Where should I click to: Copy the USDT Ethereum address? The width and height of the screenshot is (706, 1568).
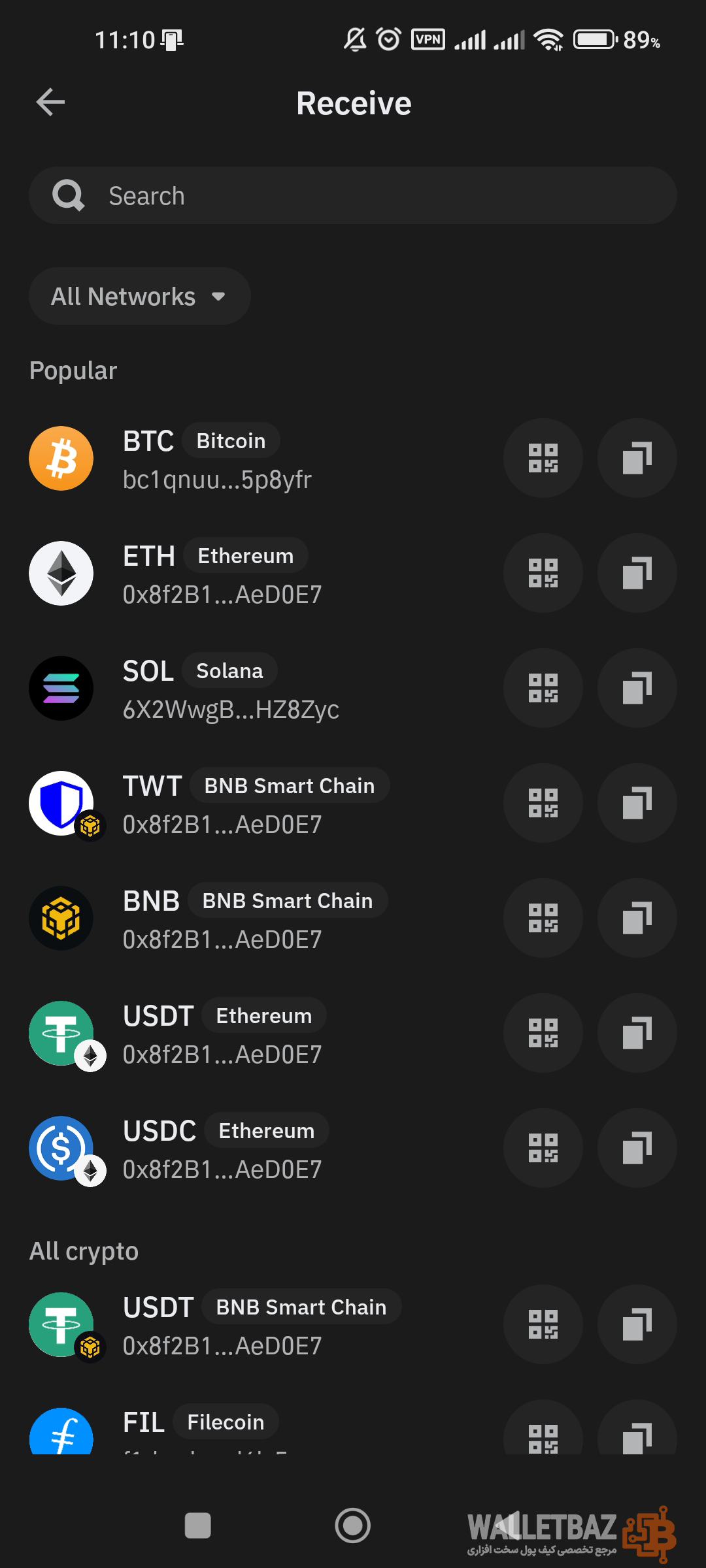(x=637, y=1033)
